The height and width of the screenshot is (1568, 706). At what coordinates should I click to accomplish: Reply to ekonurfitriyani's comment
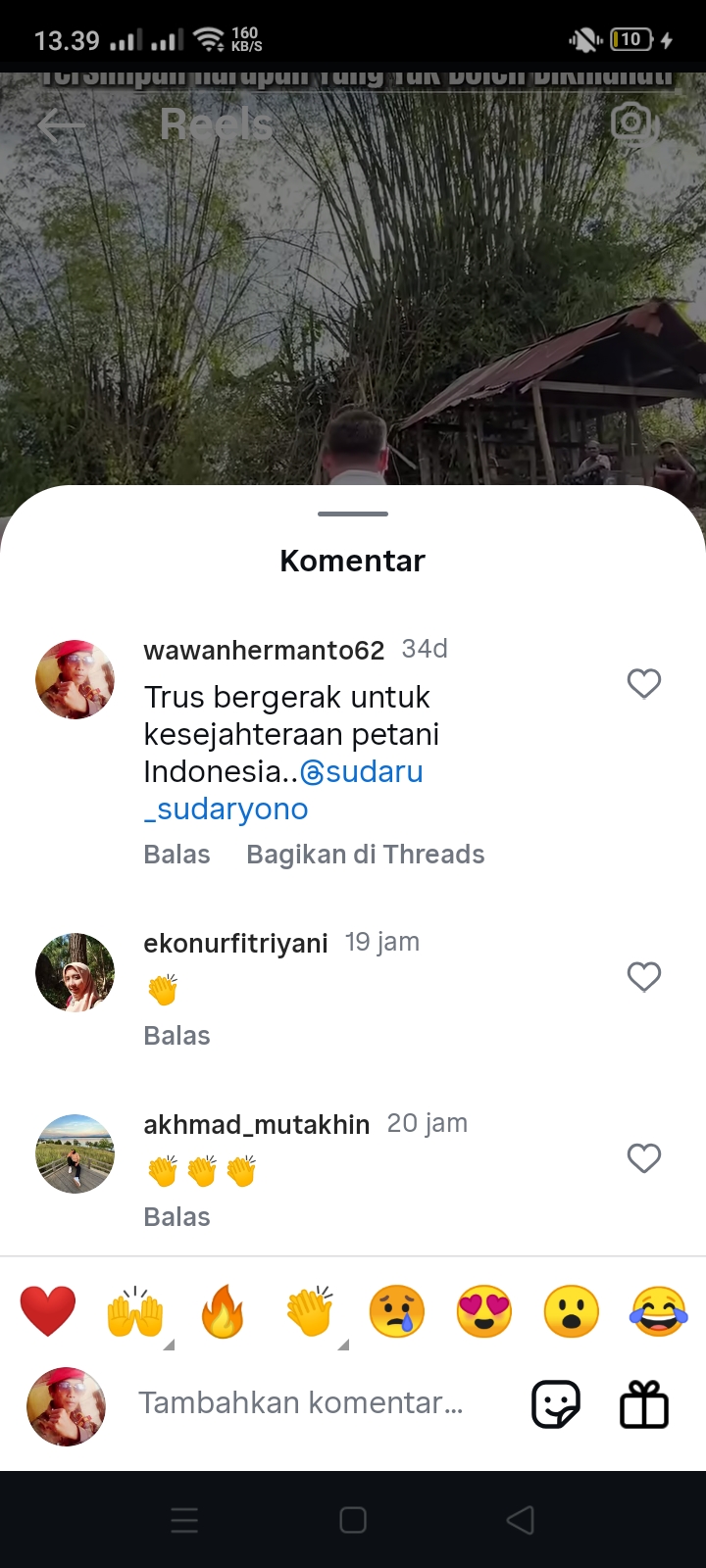click(176, 1036)
